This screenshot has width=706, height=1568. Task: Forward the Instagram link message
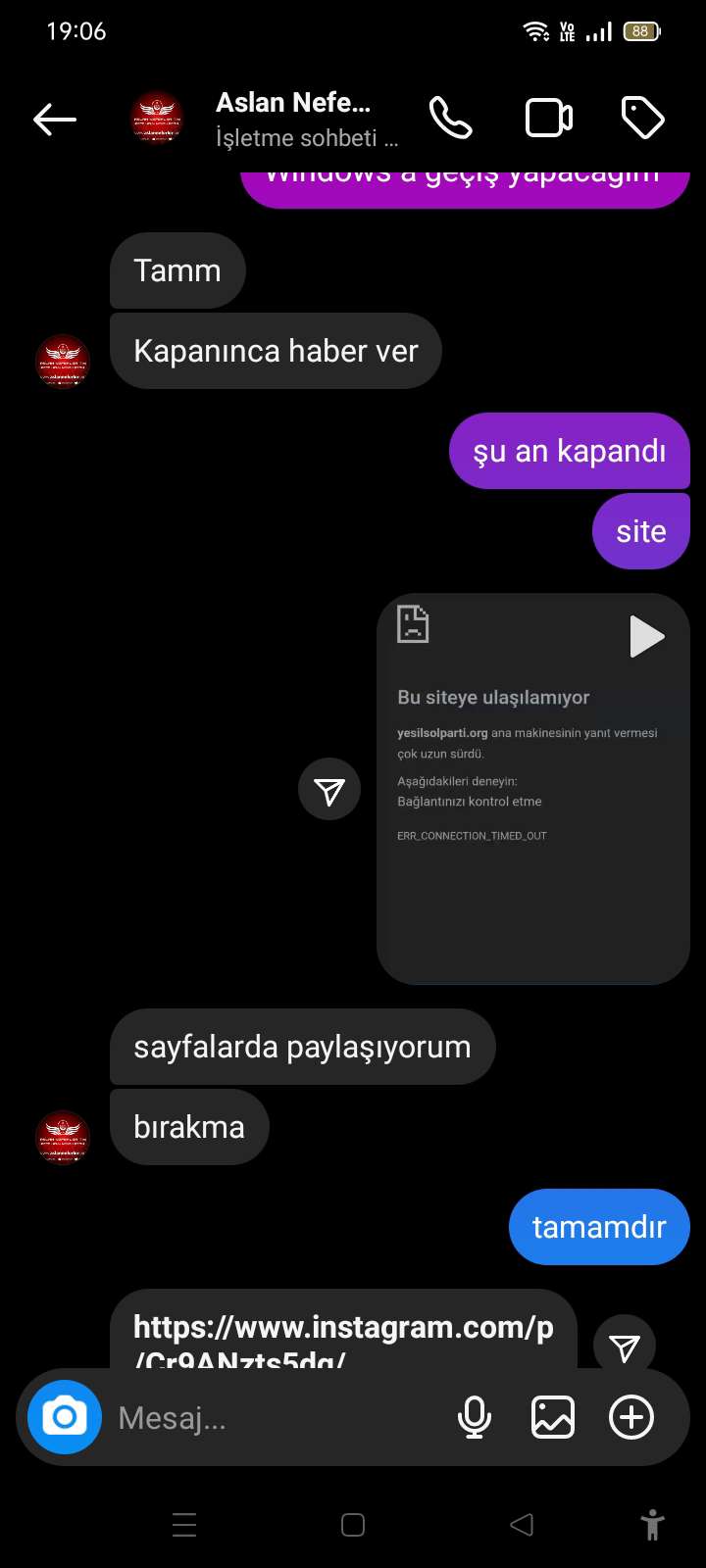click(625, 1346)
